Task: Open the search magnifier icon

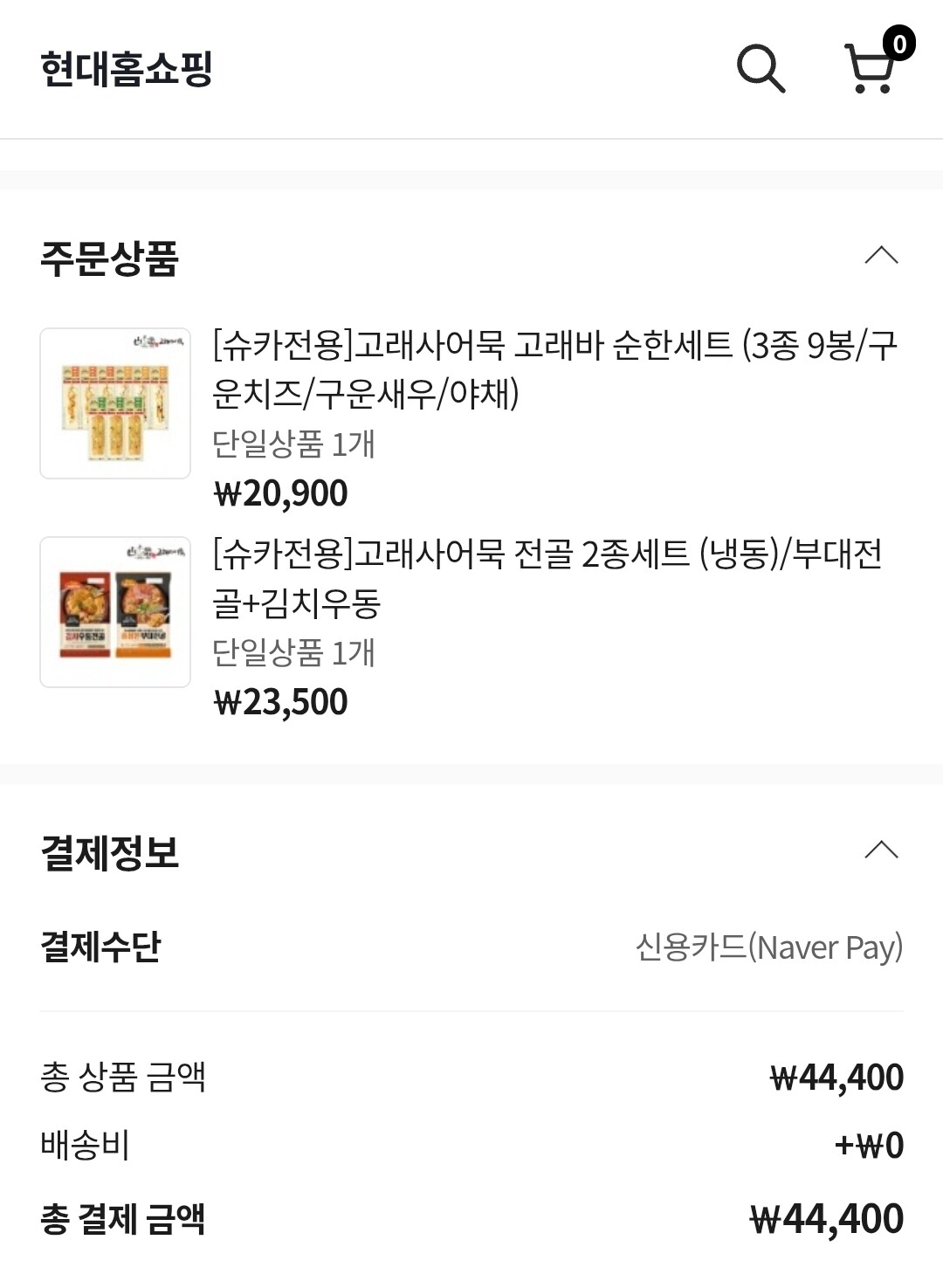Action: [x=761, y=68]
